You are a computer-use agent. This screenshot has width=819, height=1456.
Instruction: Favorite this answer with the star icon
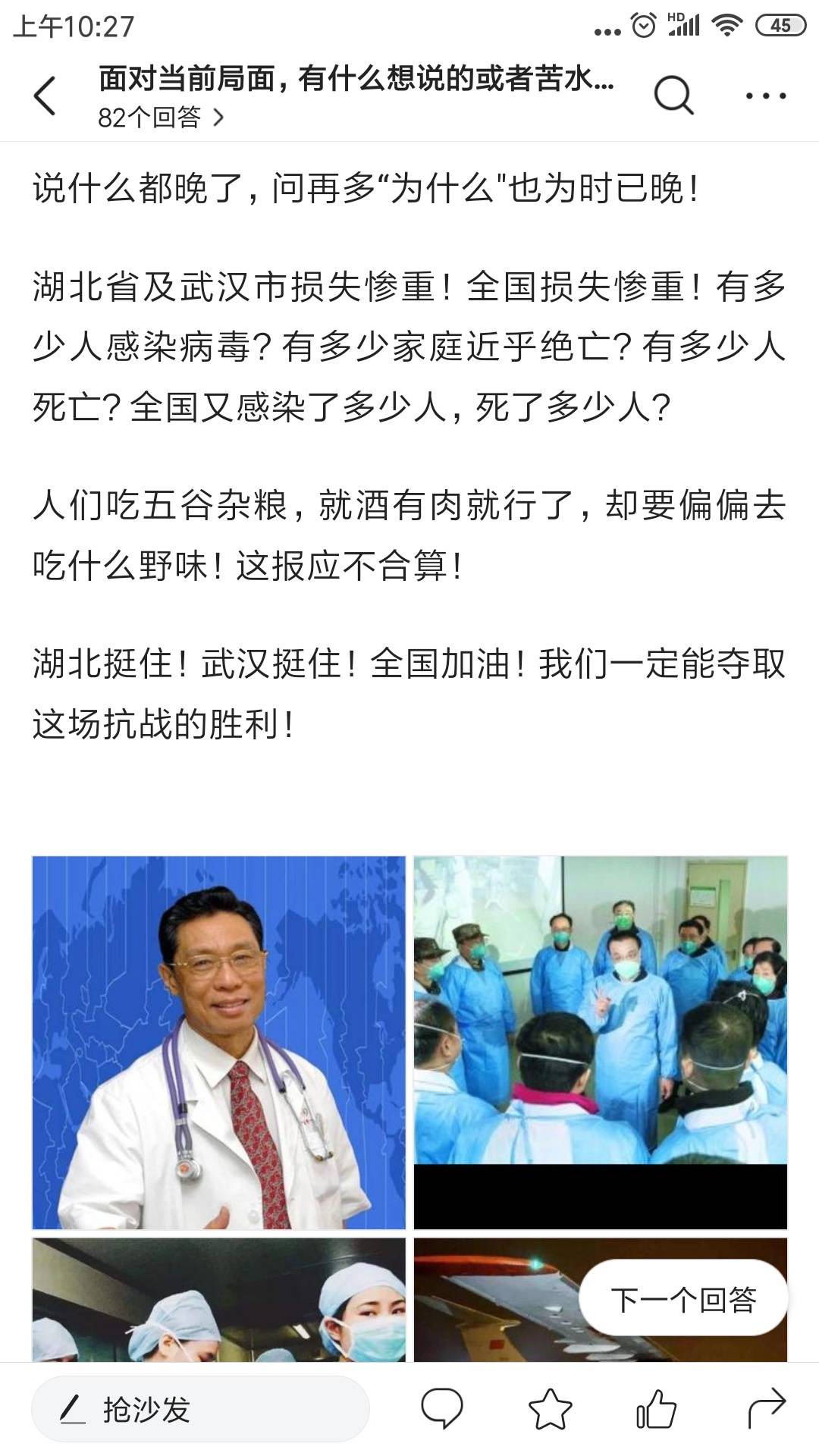tap(550, 1409)
